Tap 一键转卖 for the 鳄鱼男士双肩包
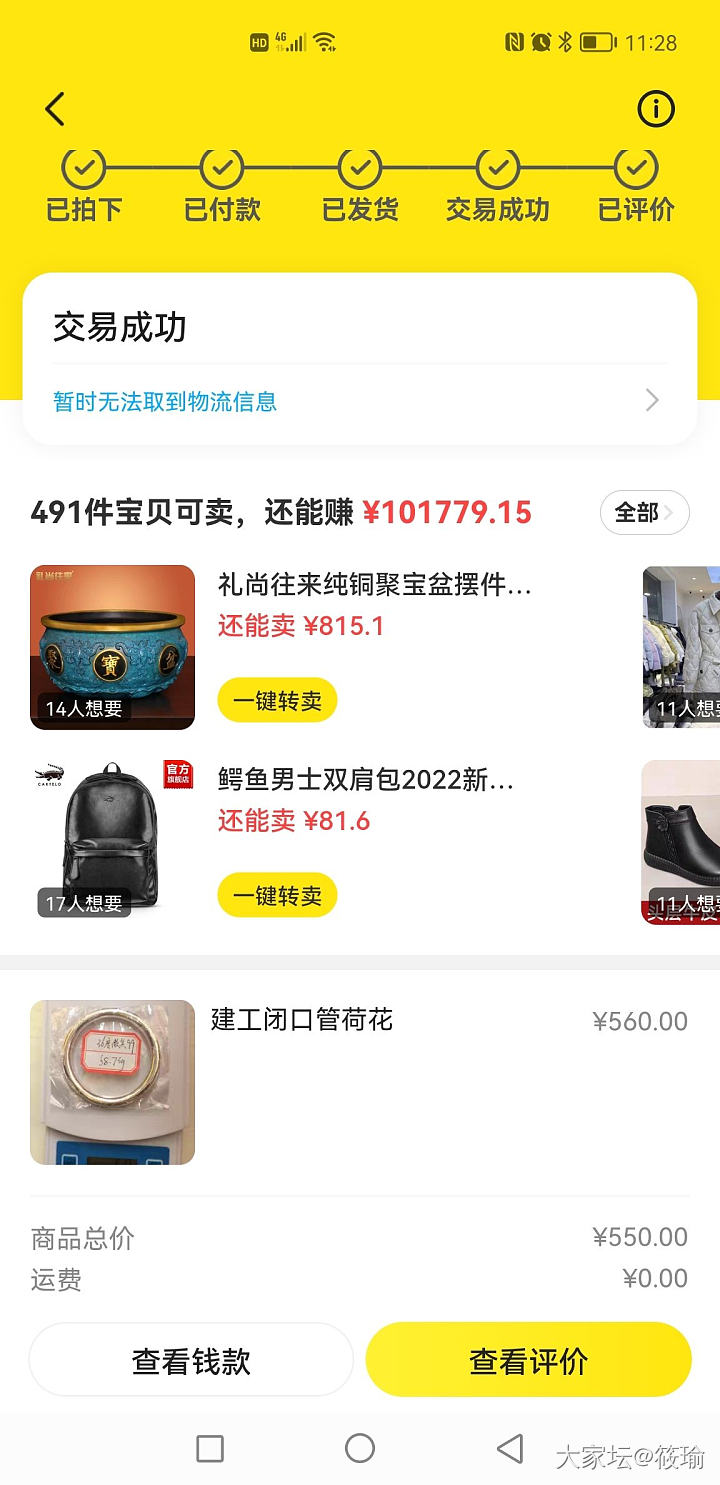This screenshot has width=720, height=1485. click(x=277, y=896)
